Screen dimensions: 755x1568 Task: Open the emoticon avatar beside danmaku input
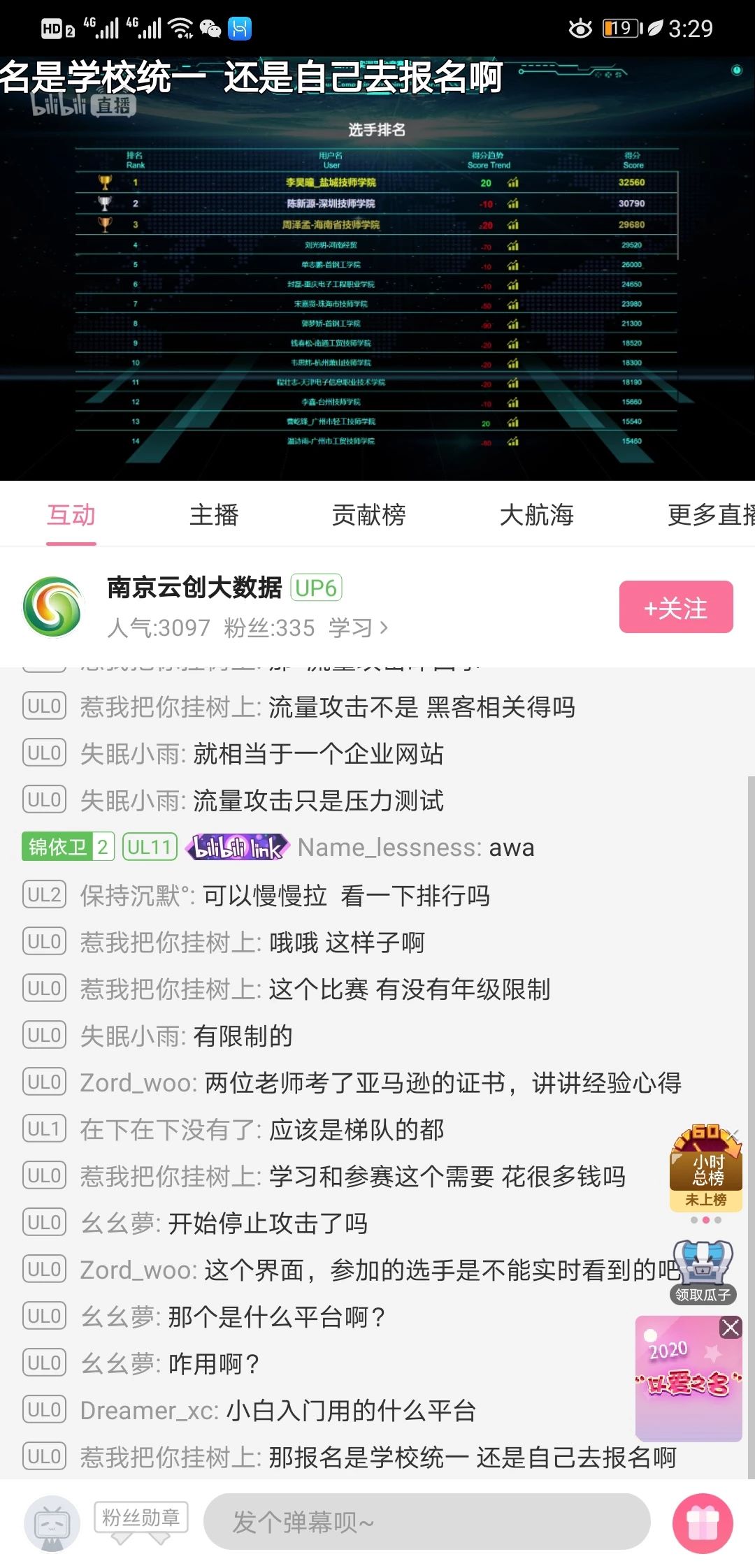52,1523
